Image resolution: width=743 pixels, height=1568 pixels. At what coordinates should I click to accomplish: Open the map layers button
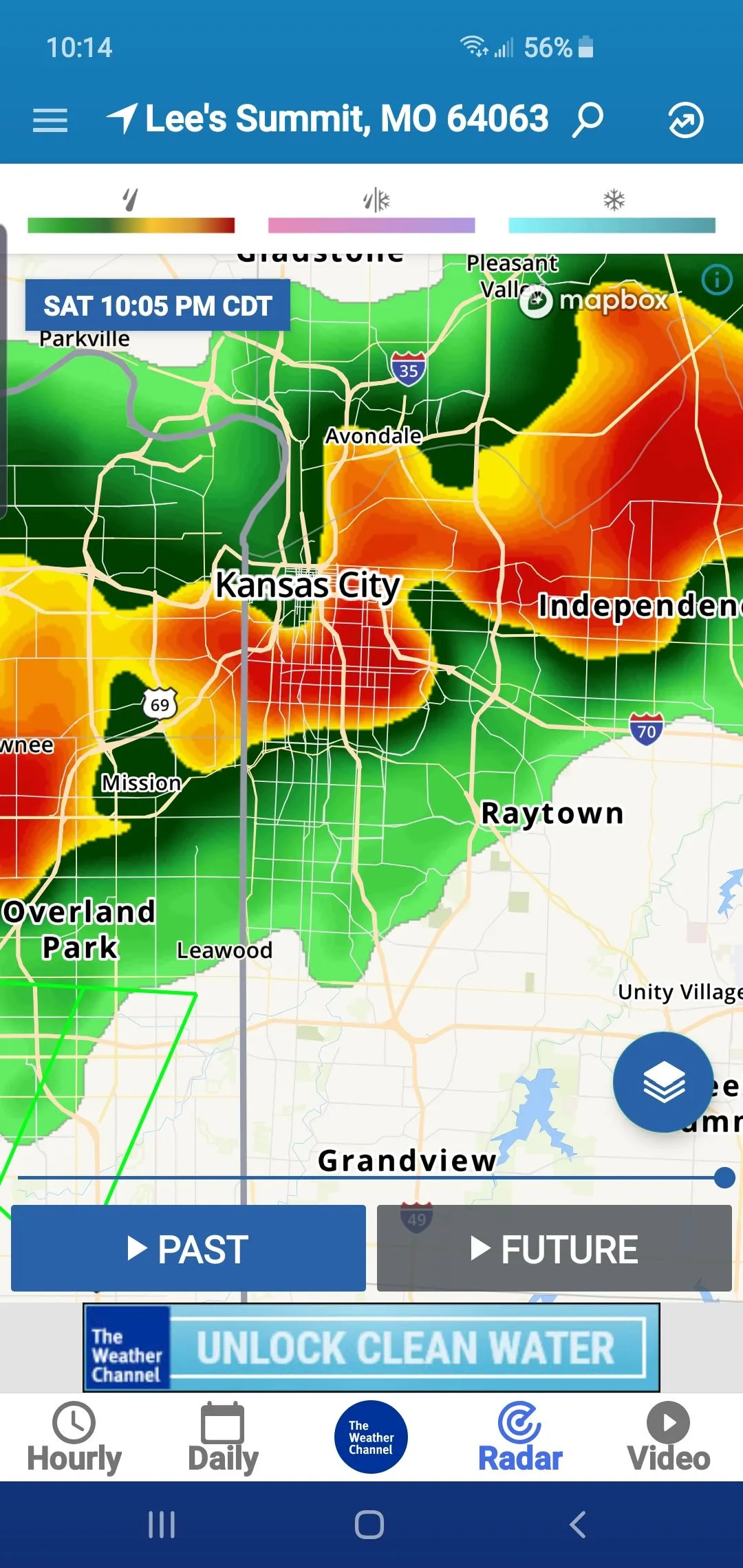tap(663, 1082)
